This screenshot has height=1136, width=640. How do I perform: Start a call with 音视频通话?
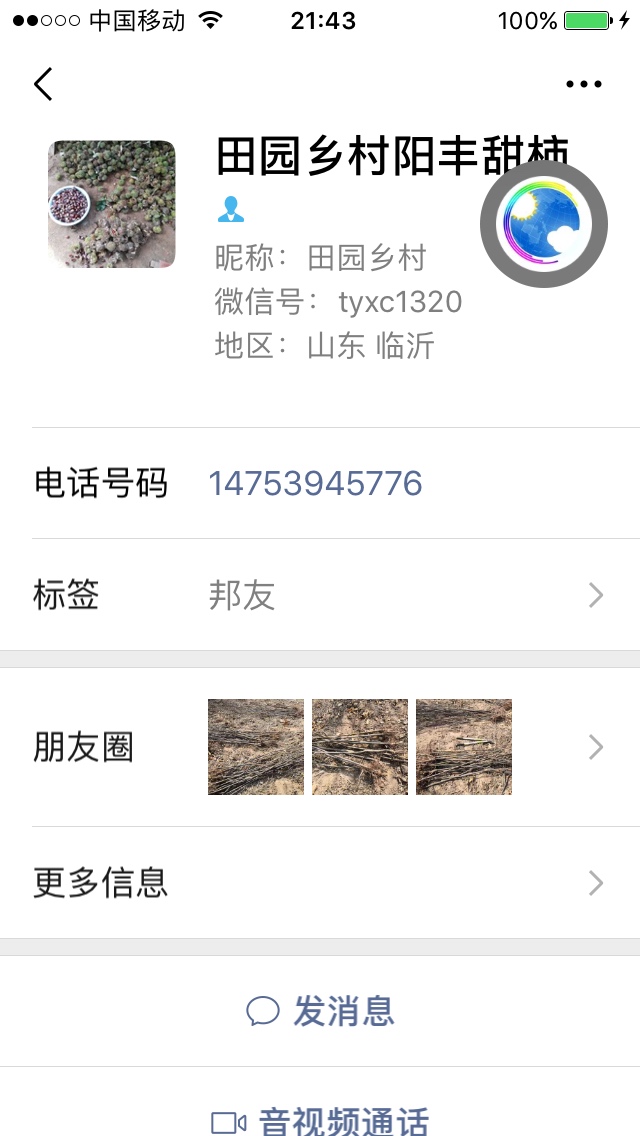click(320, 1120)
